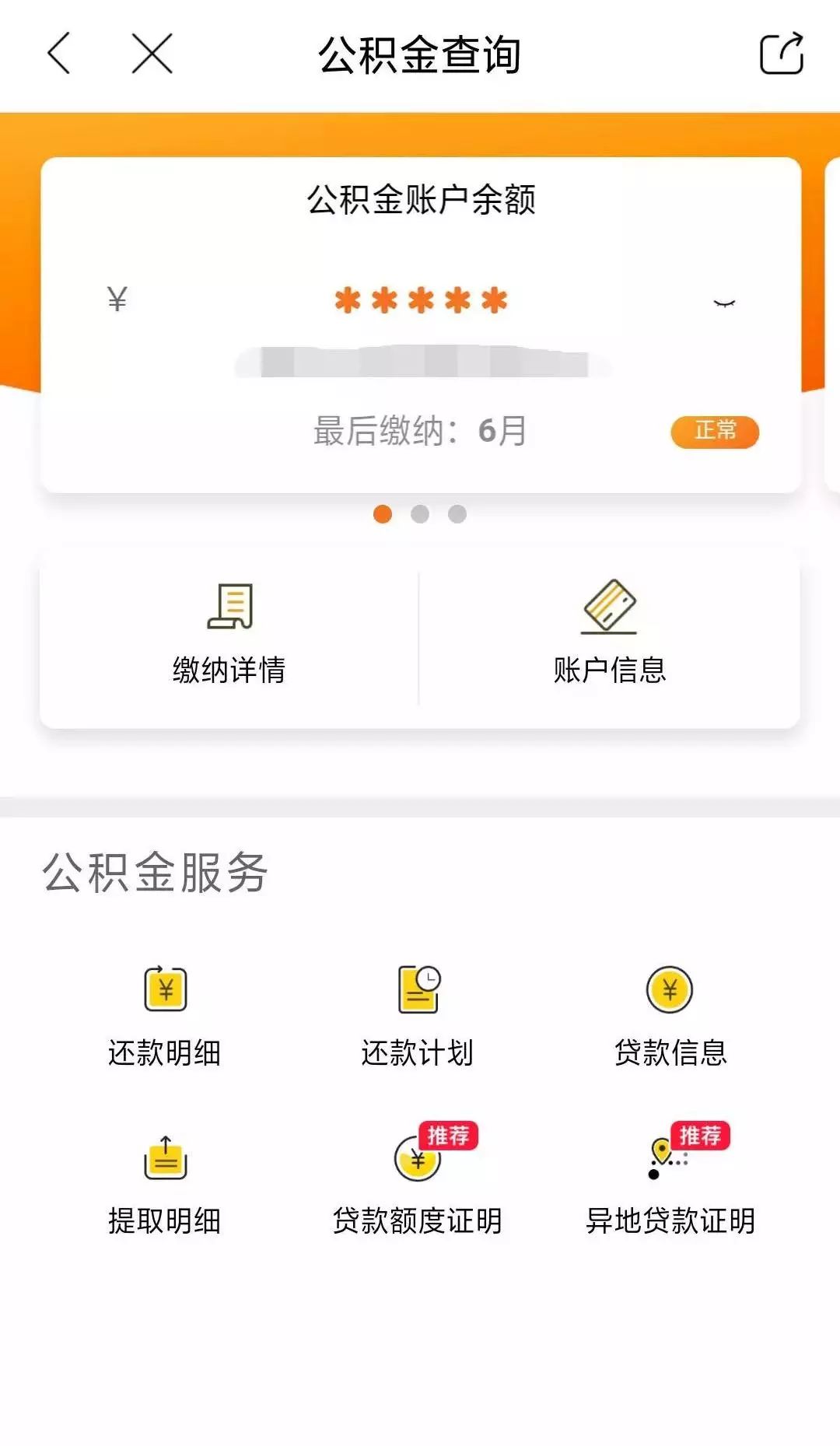Go back using the left arrow
Viewport: 840px width, 1446px height.
(x=58, y=53)
